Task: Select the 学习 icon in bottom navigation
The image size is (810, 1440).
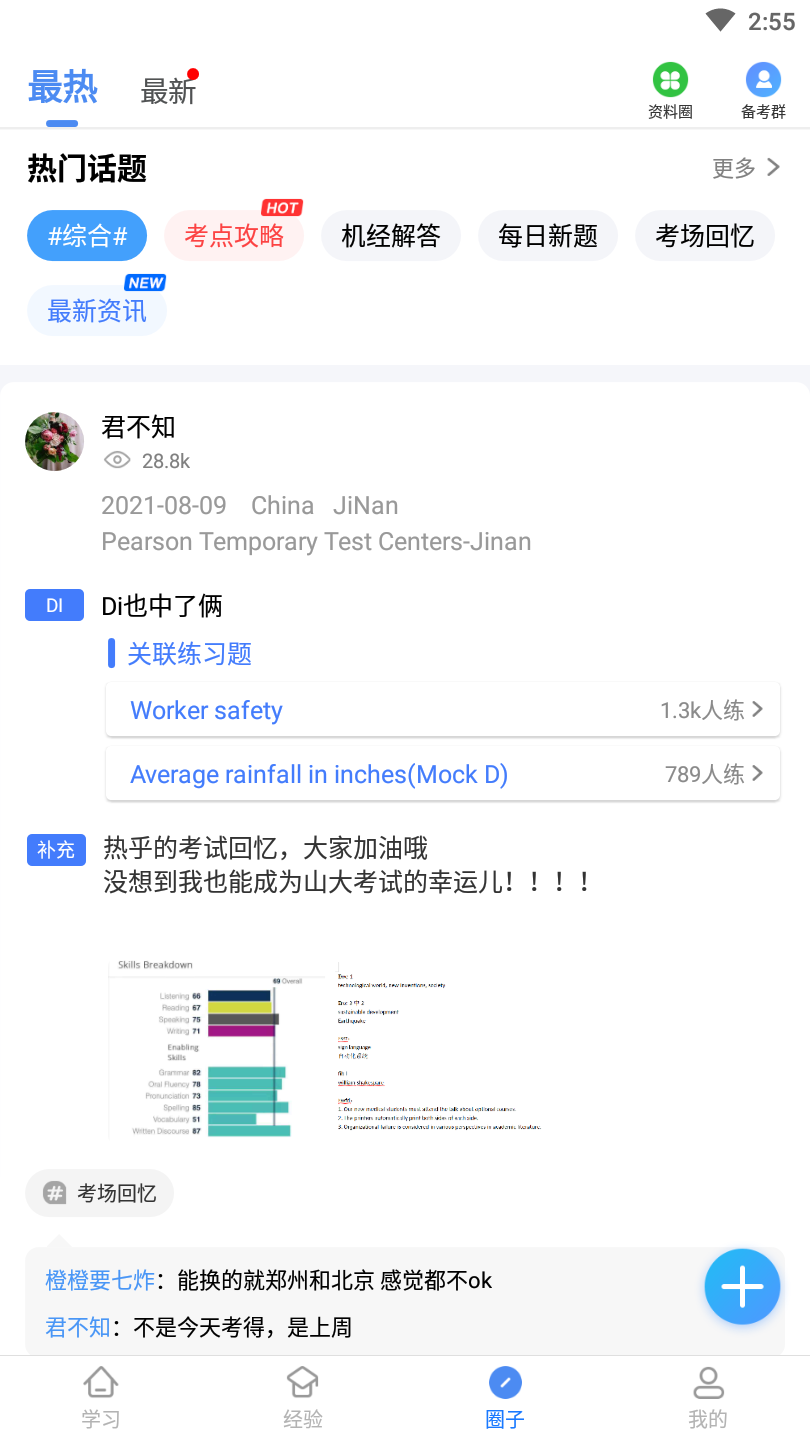Action: pyautogui.click(x=101, y=1395)
